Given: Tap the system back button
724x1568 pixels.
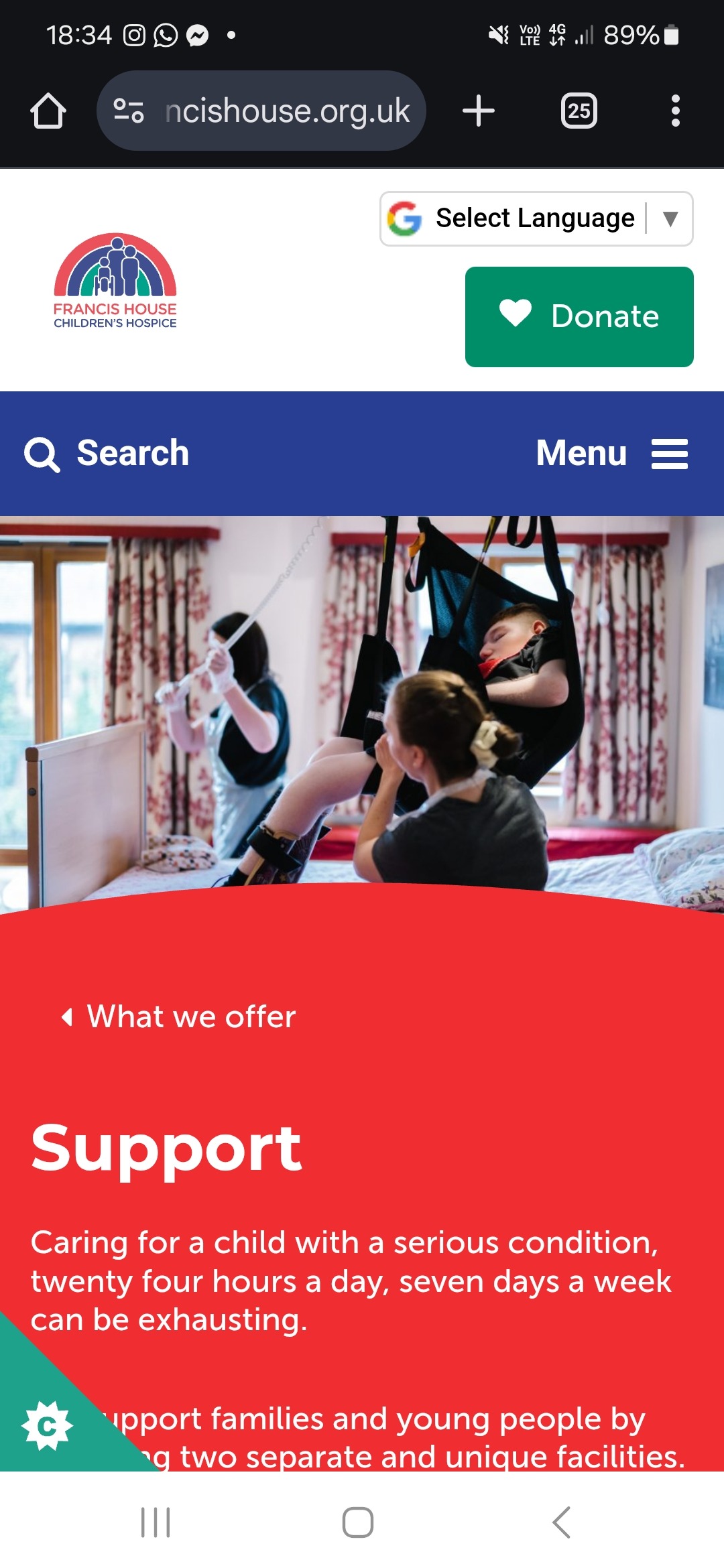Looking at the screenshot, I should coord(562,1522).
